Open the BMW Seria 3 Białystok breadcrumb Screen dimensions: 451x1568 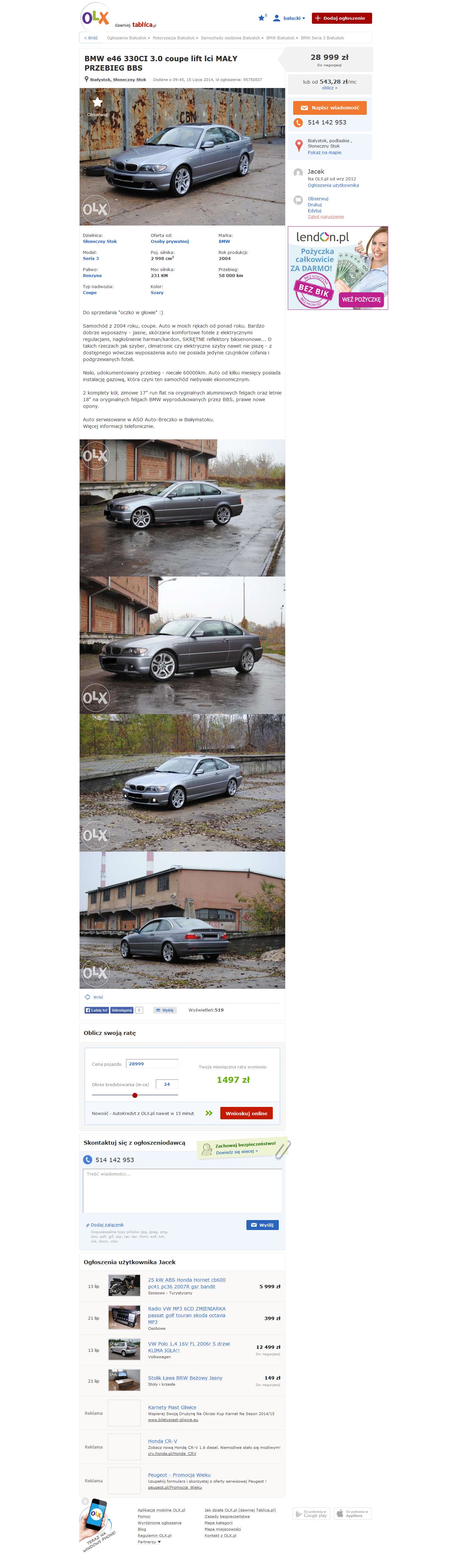coord(322,38)
